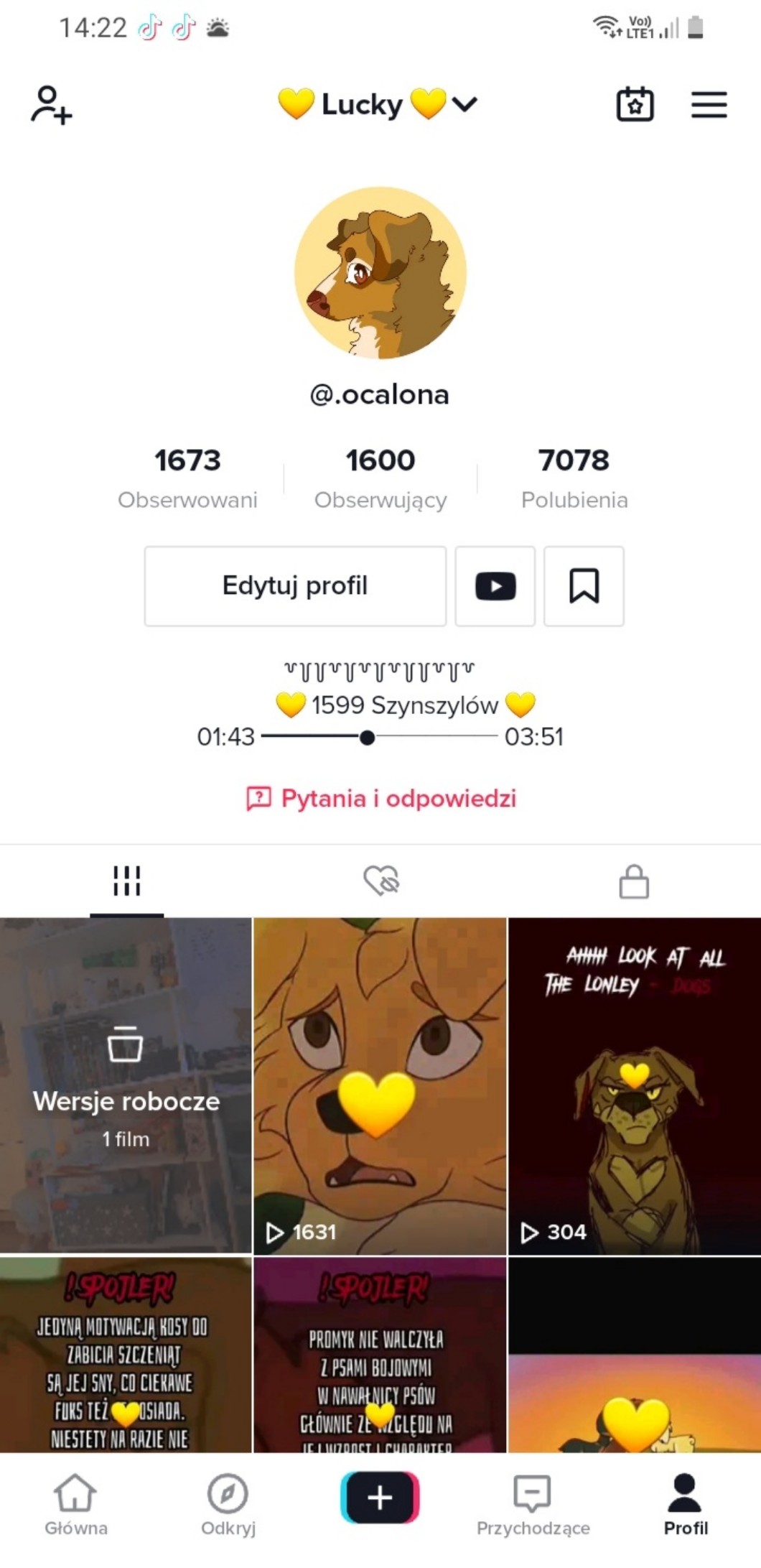
Task: Open the add friends icon
Action: click(x=51, y=105)
